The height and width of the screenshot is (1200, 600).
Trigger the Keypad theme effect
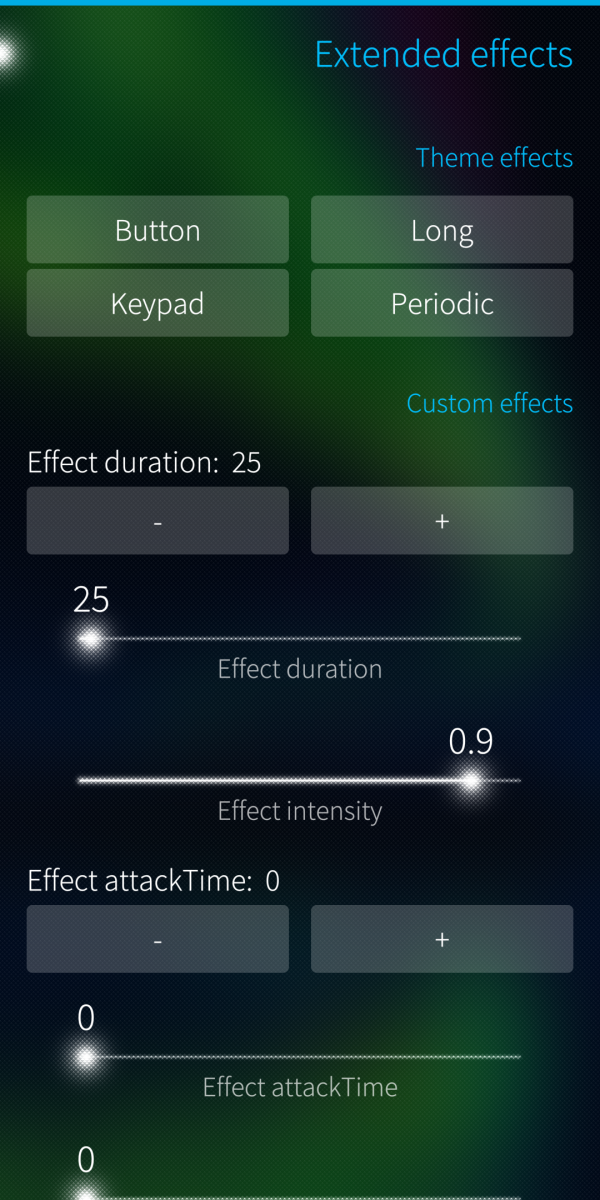point(157,303)
